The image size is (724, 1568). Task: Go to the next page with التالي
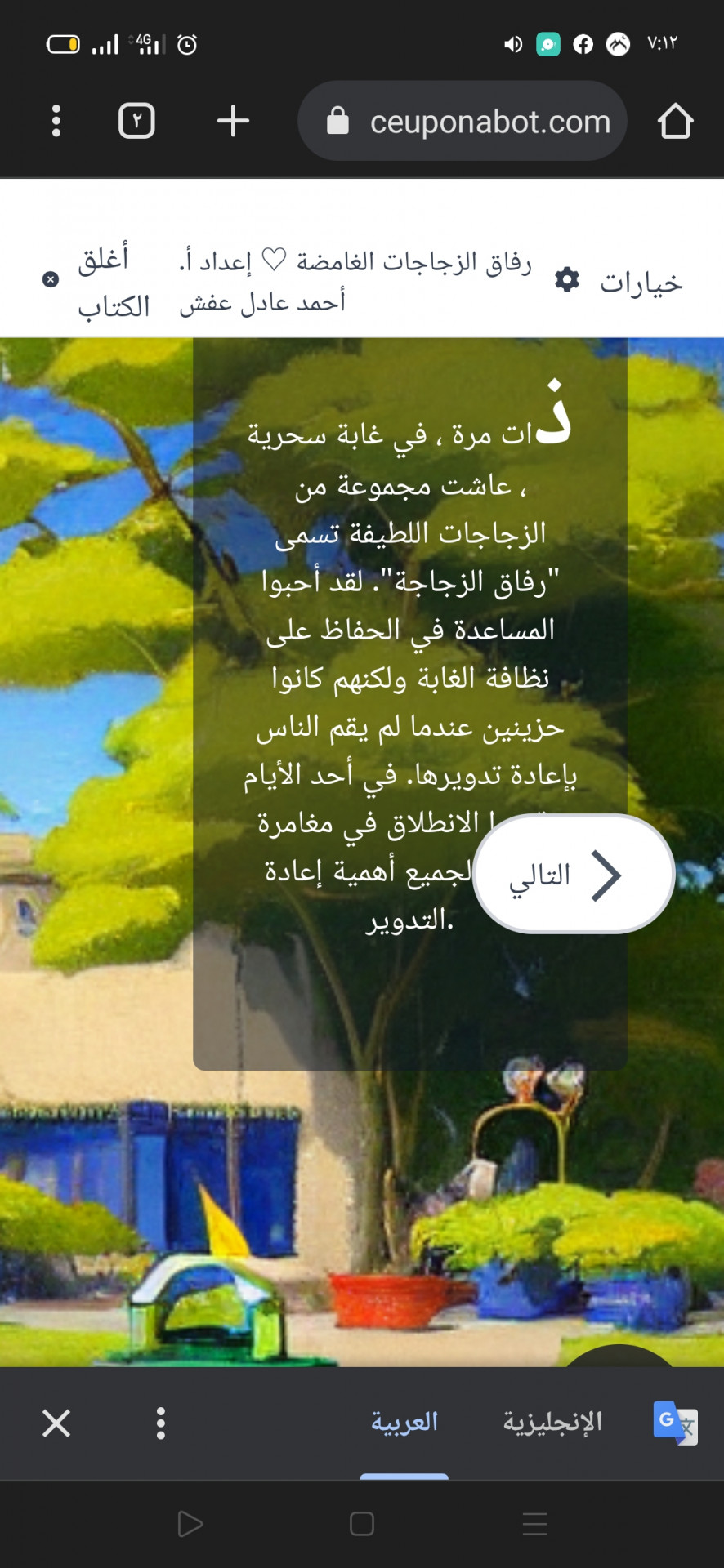(574, 875)
